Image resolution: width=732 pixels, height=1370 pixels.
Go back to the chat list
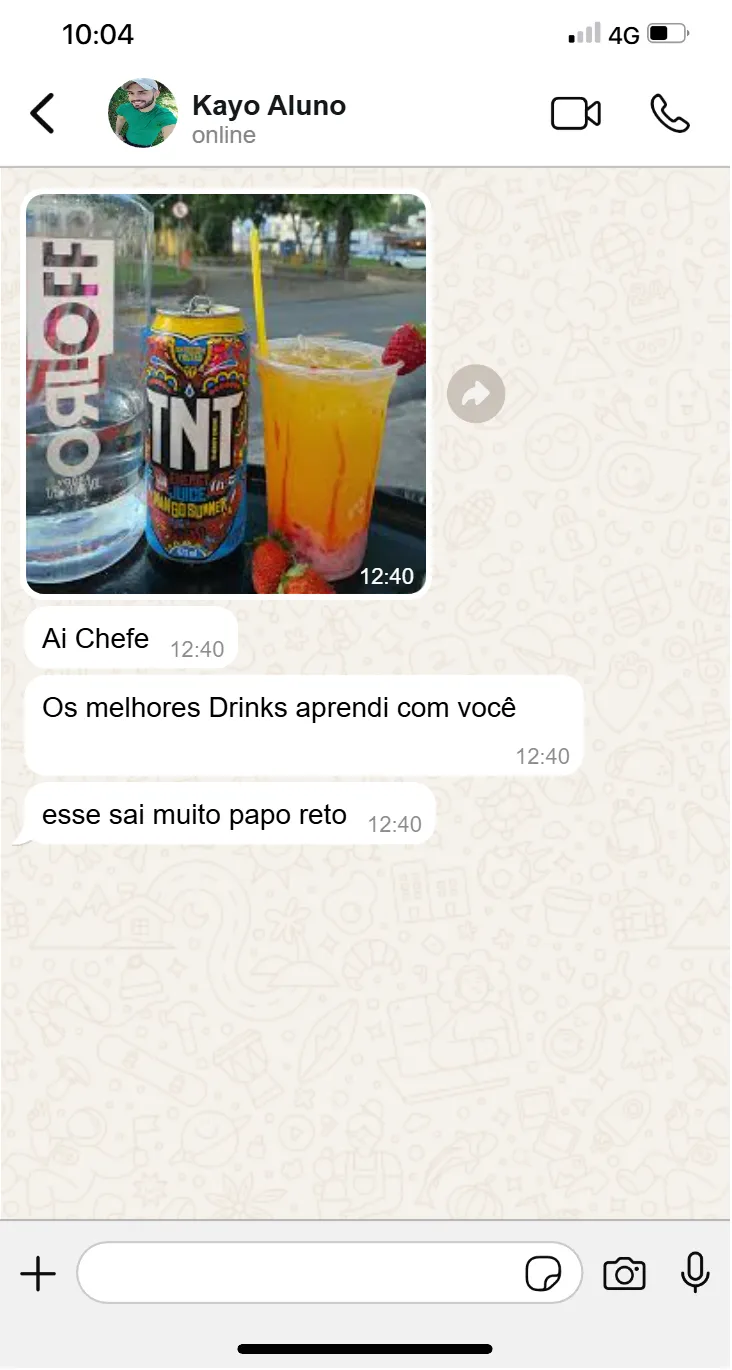42,114
